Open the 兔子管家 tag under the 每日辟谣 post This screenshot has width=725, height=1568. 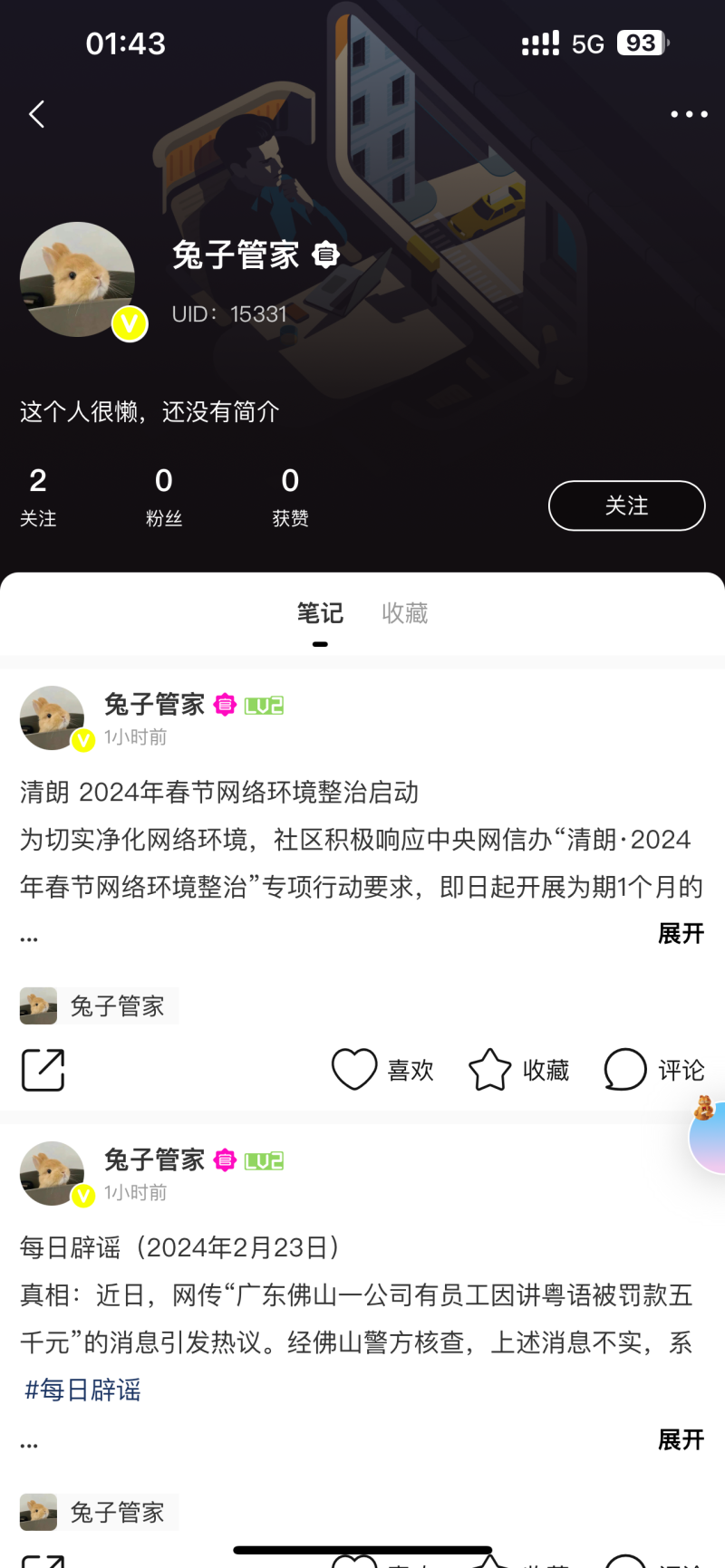pos(99,1512)
